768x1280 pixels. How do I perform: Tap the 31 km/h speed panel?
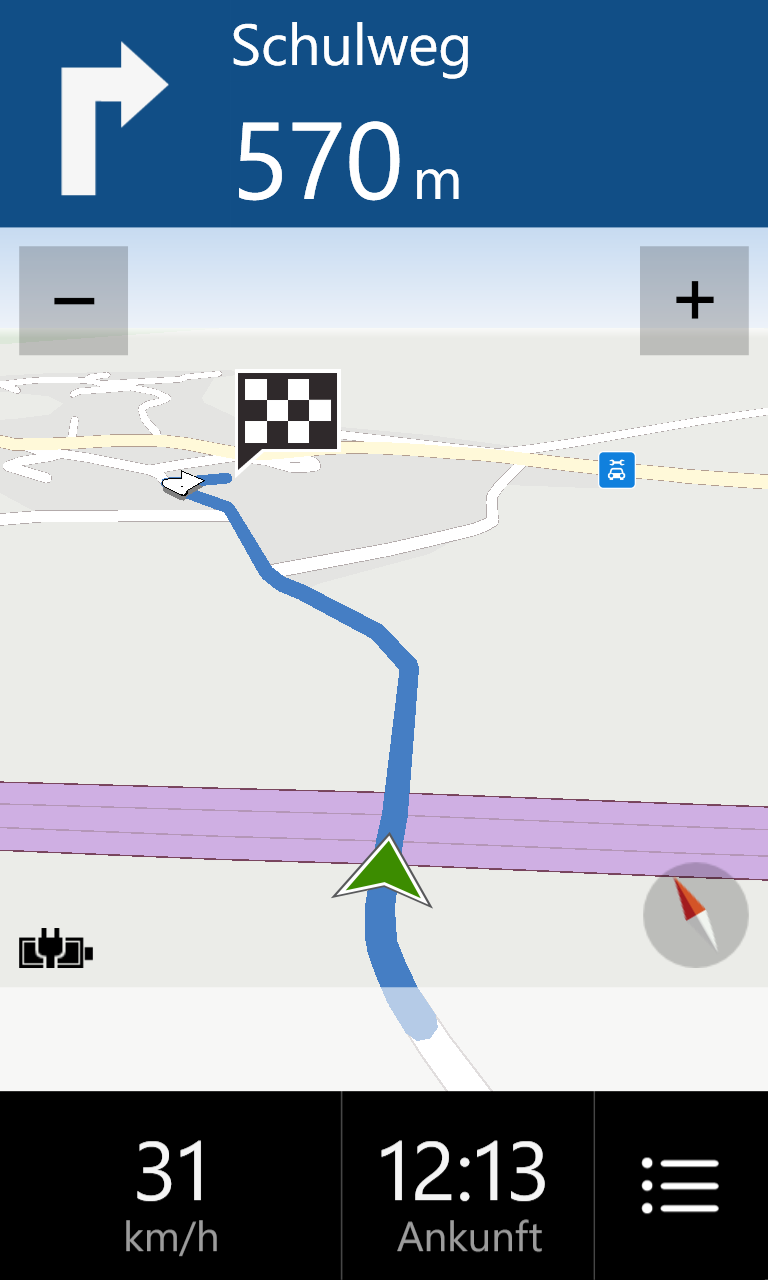(171, 1186)
